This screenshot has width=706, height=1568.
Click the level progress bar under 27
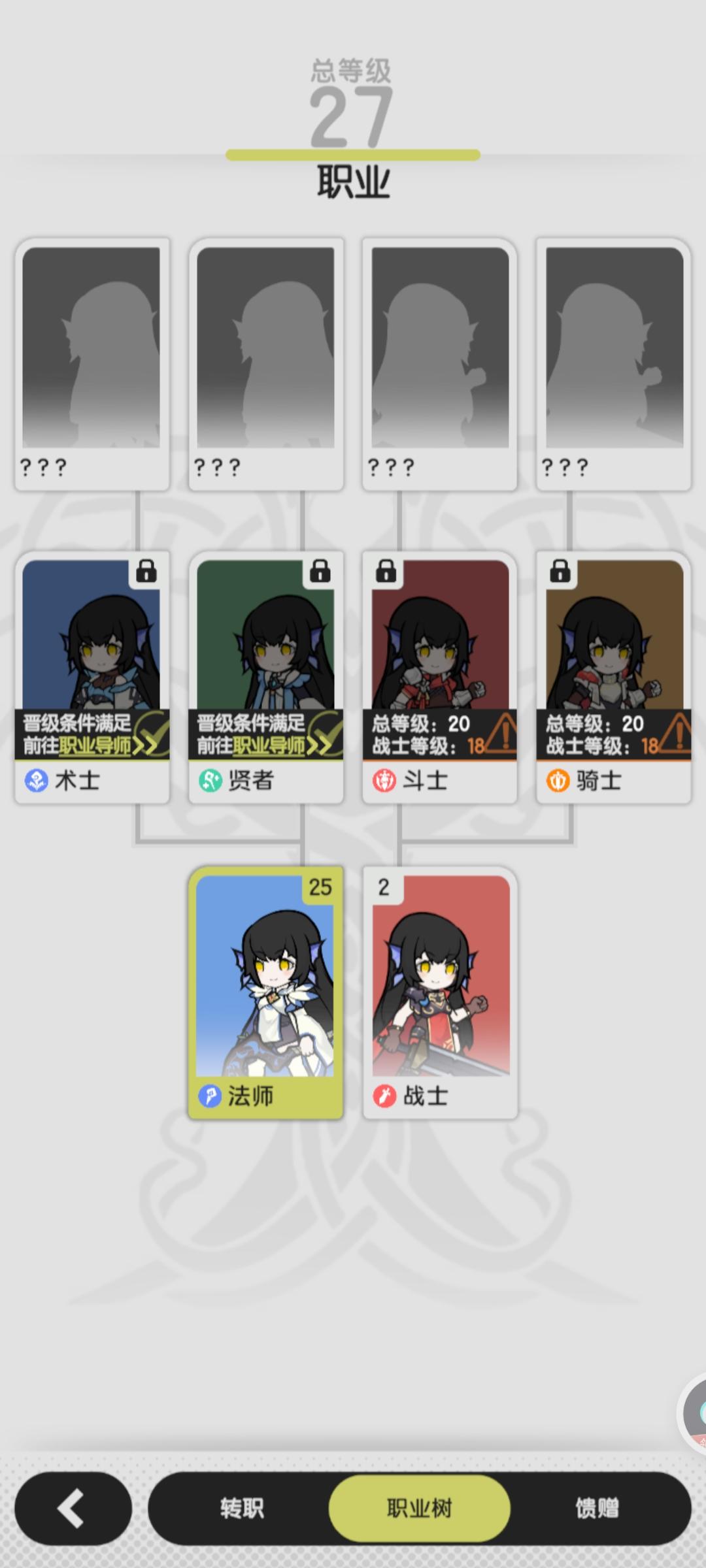(352, 154)
